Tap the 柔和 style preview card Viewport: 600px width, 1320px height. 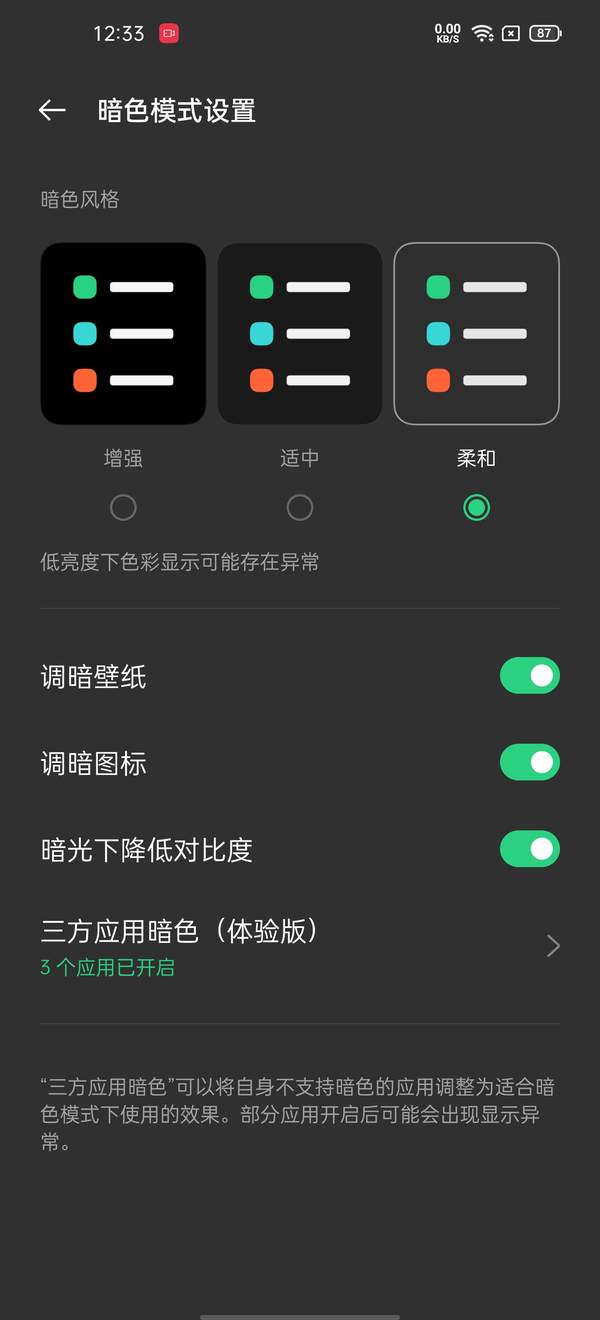[476, 334]
